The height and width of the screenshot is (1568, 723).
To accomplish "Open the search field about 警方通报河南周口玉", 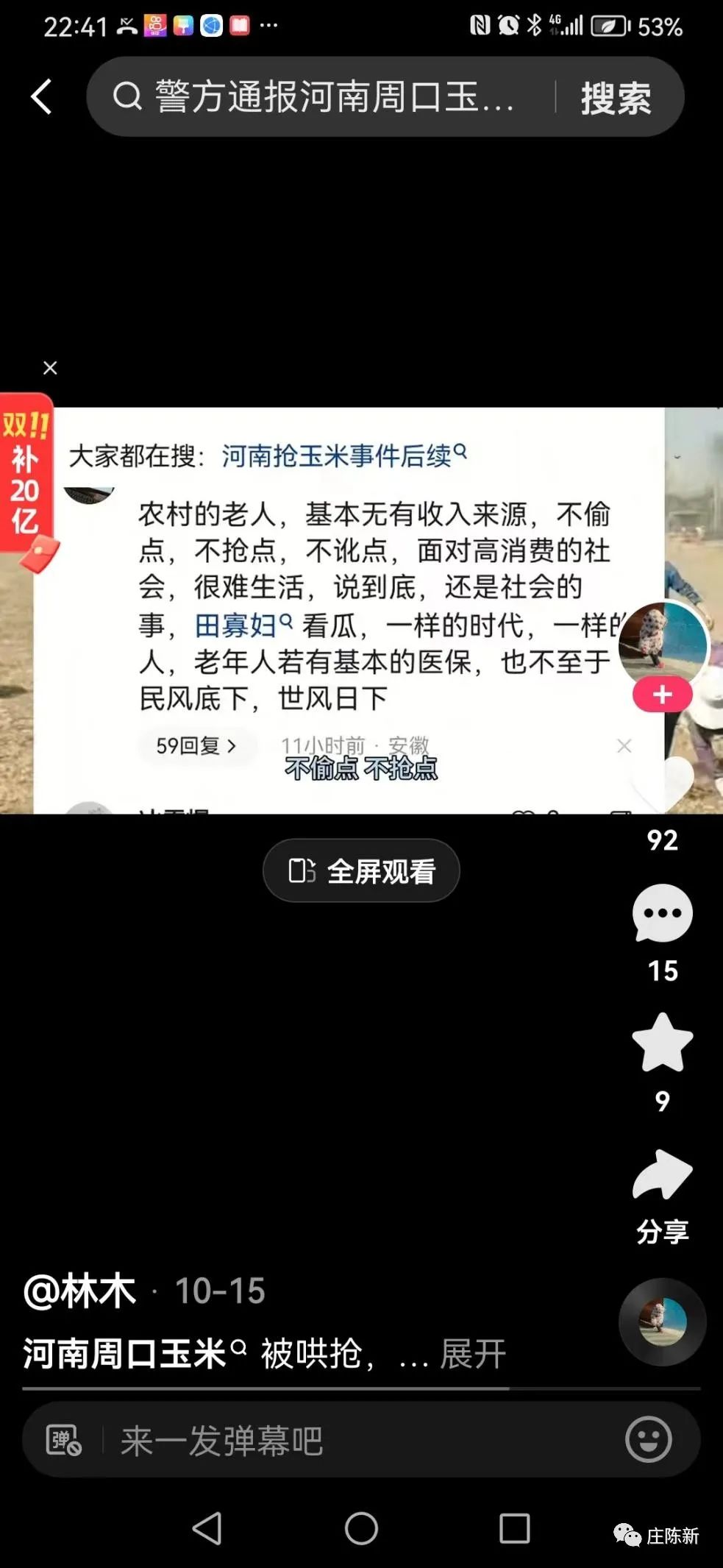I will point(324,97).
